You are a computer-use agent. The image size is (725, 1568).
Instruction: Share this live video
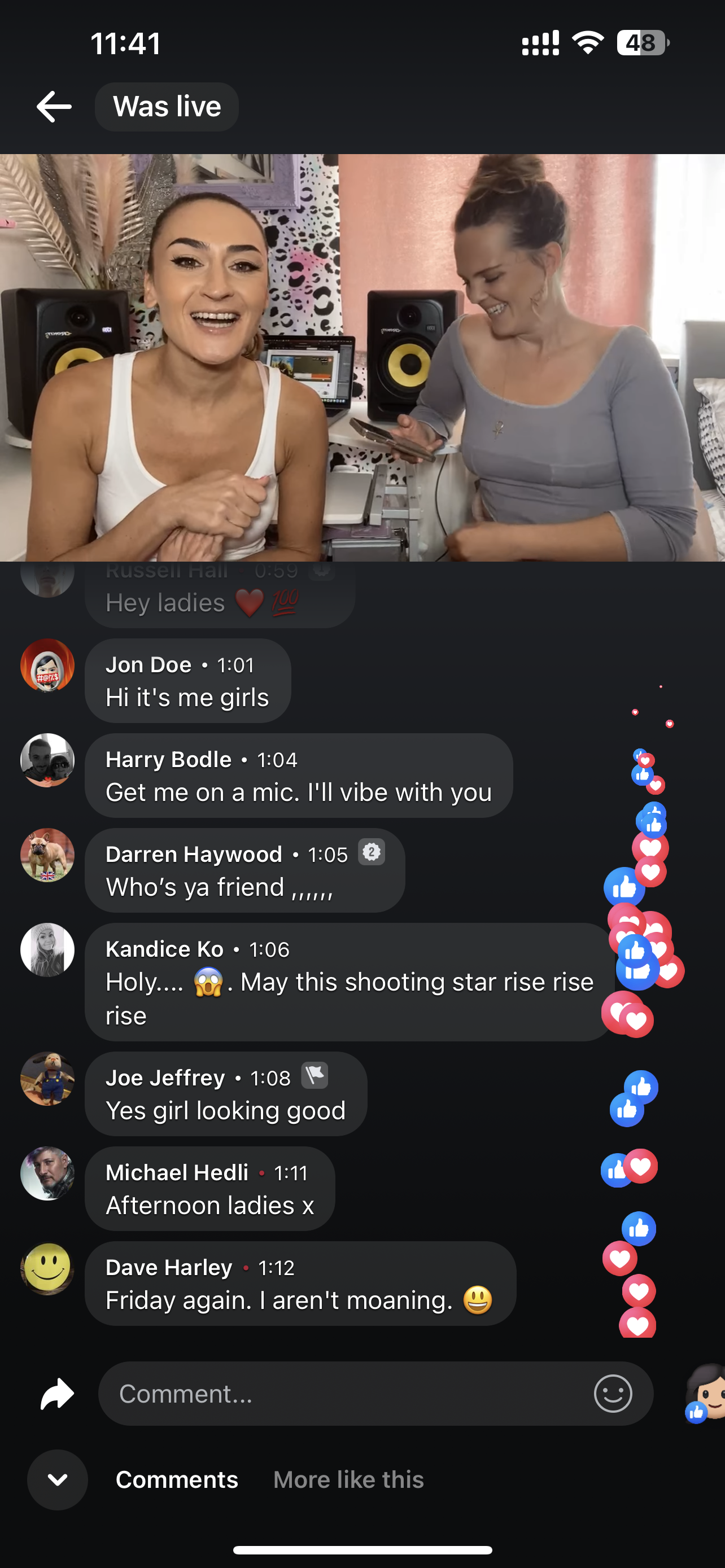point(57,1393)
